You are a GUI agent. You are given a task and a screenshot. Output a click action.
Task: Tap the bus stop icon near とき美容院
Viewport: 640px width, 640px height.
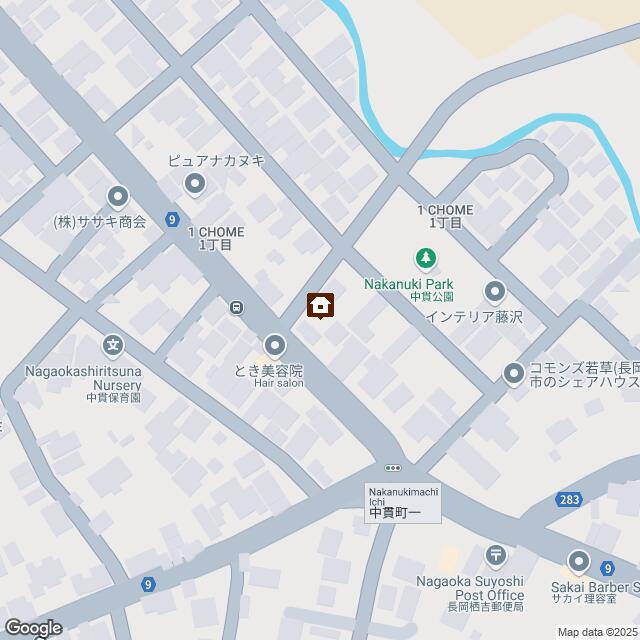coord(236,308)
